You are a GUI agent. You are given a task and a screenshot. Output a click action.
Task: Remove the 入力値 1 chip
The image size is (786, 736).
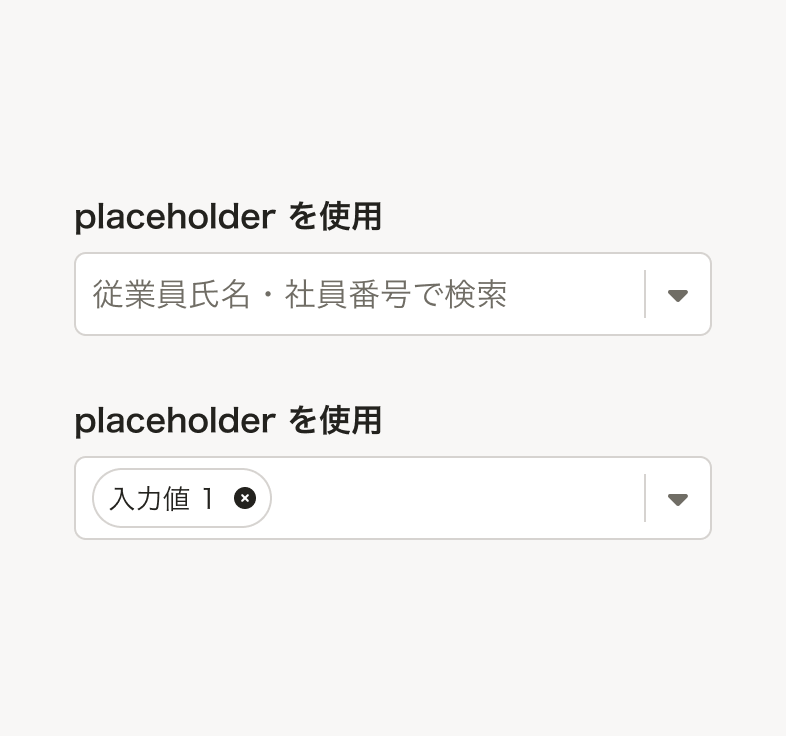(245, 498)
